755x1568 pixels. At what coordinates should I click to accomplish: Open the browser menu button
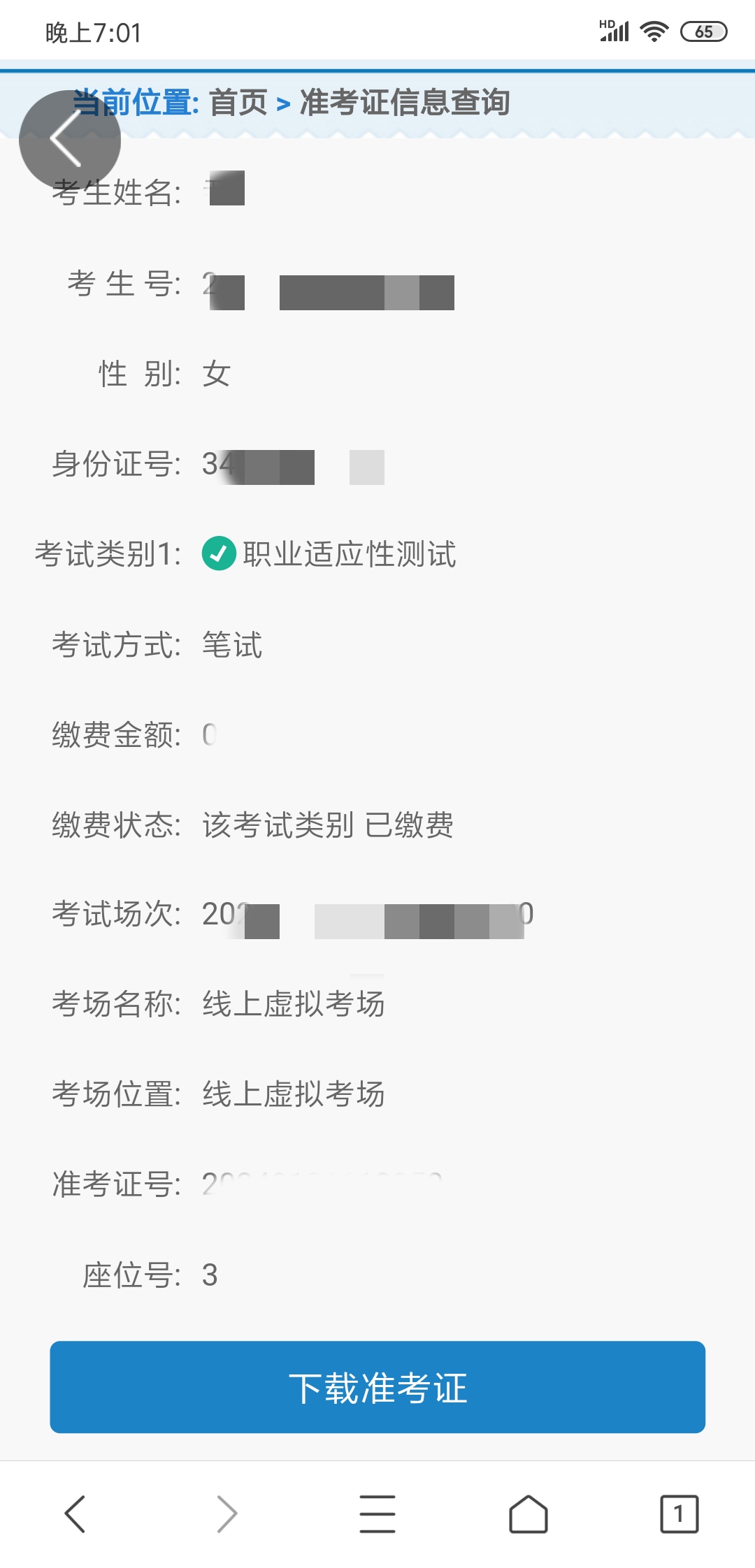377,1514
